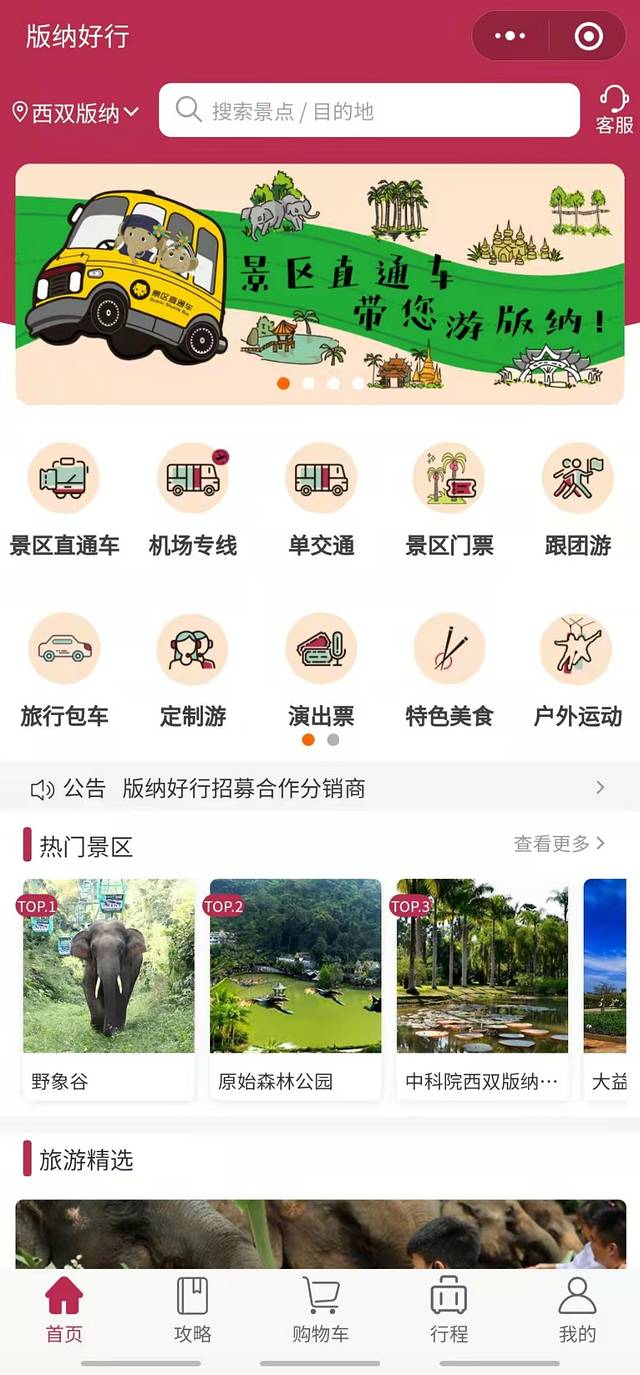Open the 西双版纳 location dropdown
640x1375 pixels.
75,113
